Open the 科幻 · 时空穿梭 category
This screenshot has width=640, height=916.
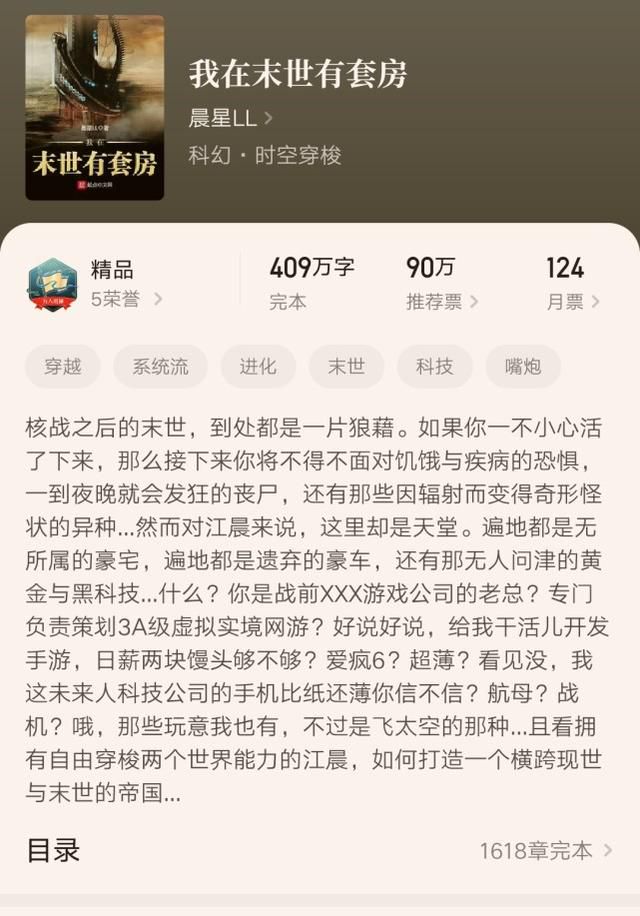click(264, 156)
